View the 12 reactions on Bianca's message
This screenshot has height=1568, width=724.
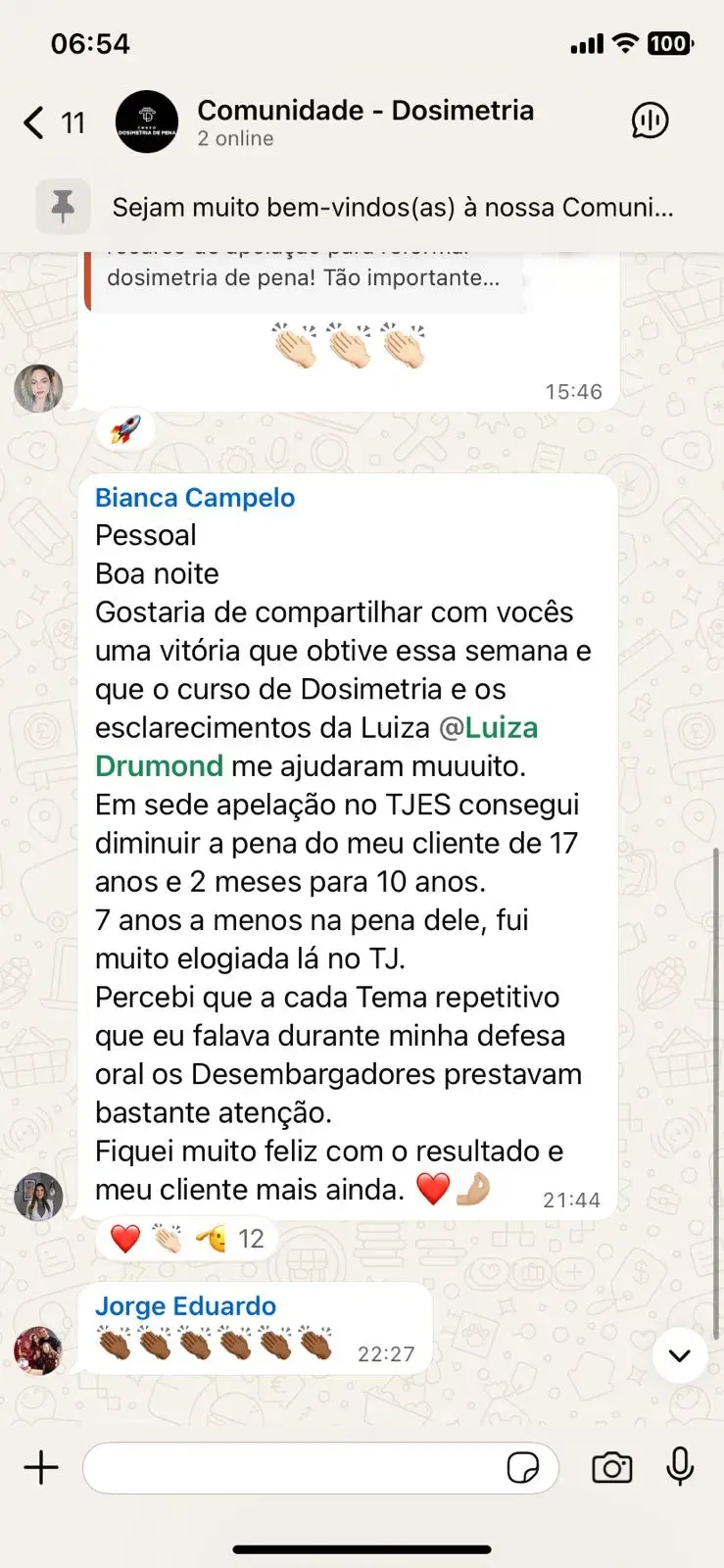[x=186, y=1239]
